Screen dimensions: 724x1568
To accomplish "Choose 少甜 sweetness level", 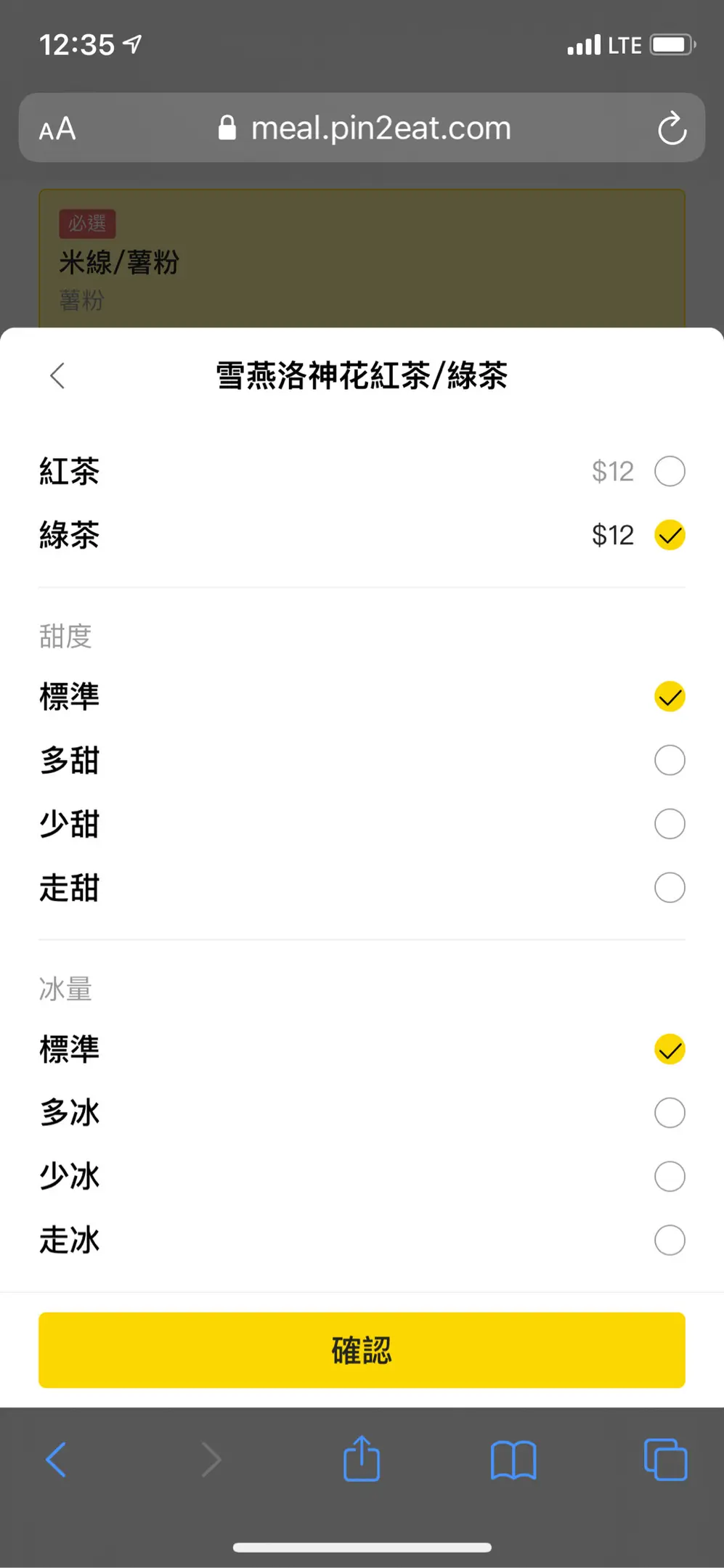I will tap(362, 825).
